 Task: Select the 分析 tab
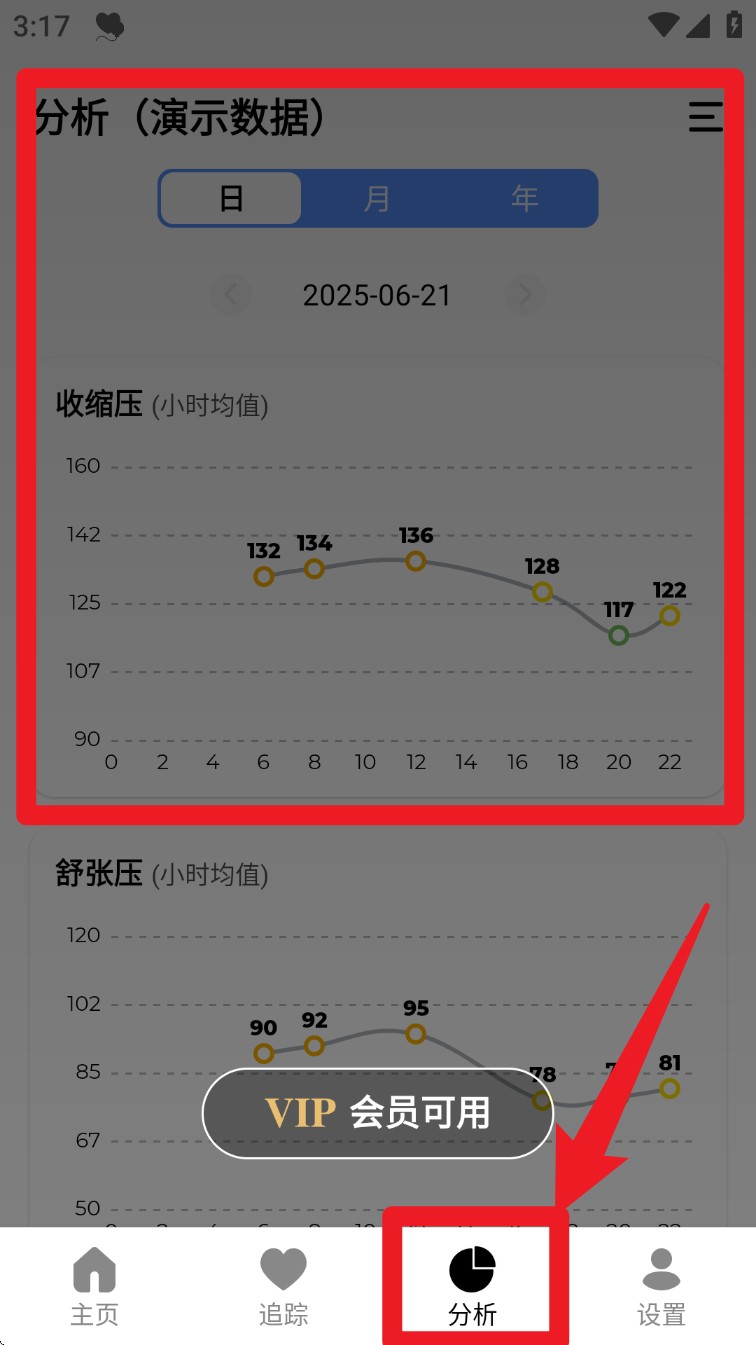pyautogui.click(x=473, y=1287)
